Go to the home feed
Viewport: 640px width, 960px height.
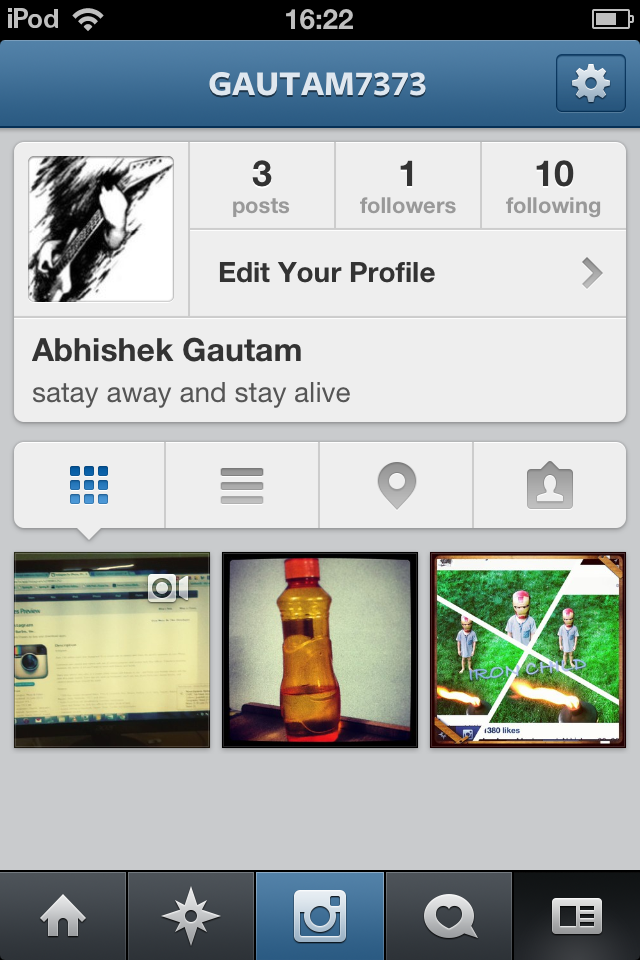click(x=63, y=916)
